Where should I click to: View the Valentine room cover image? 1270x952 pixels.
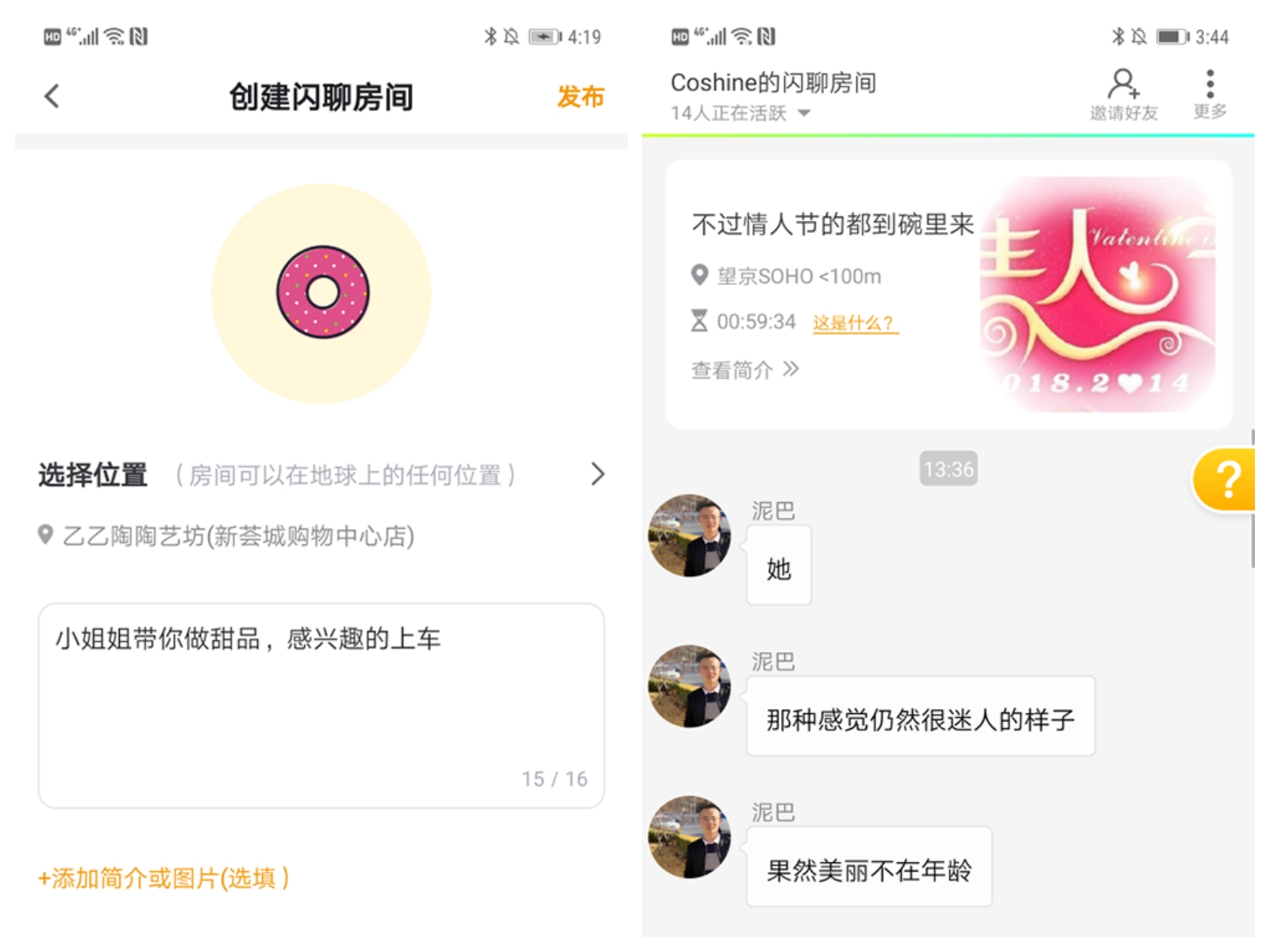1099,294
